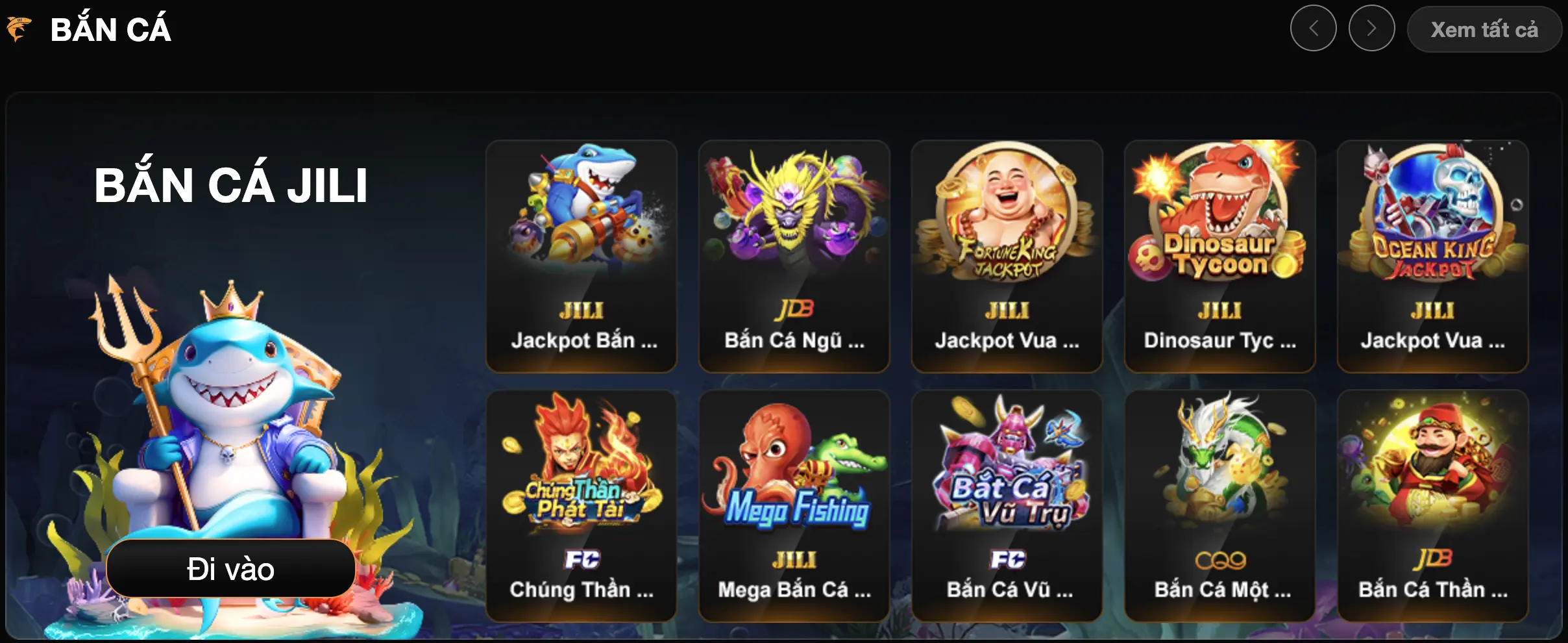Open the Chúng Thần Phát Tài game
This screenshot has width=1568, height=643.
(x=582, y=505)
